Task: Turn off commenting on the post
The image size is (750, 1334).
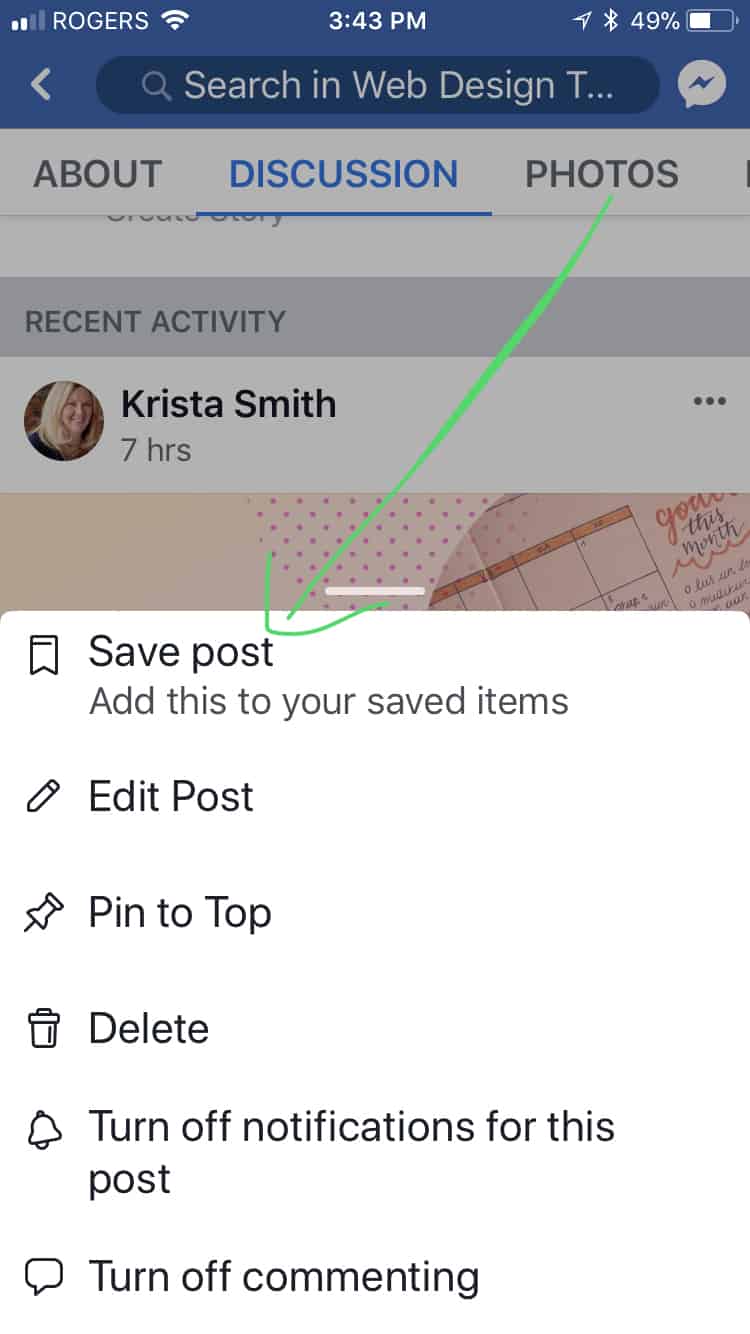Action: coord(283,1277)
